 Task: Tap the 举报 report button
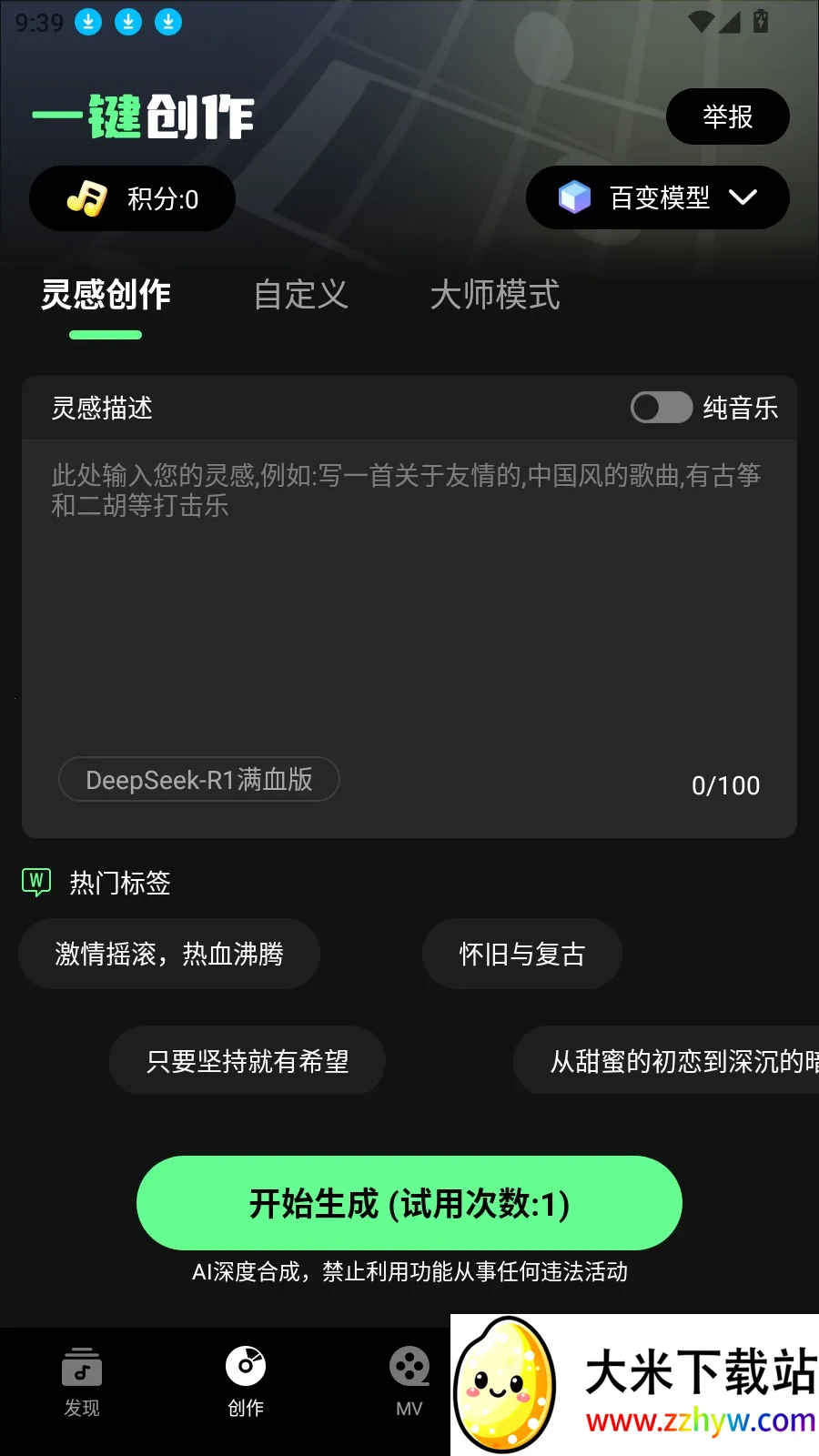727,116
